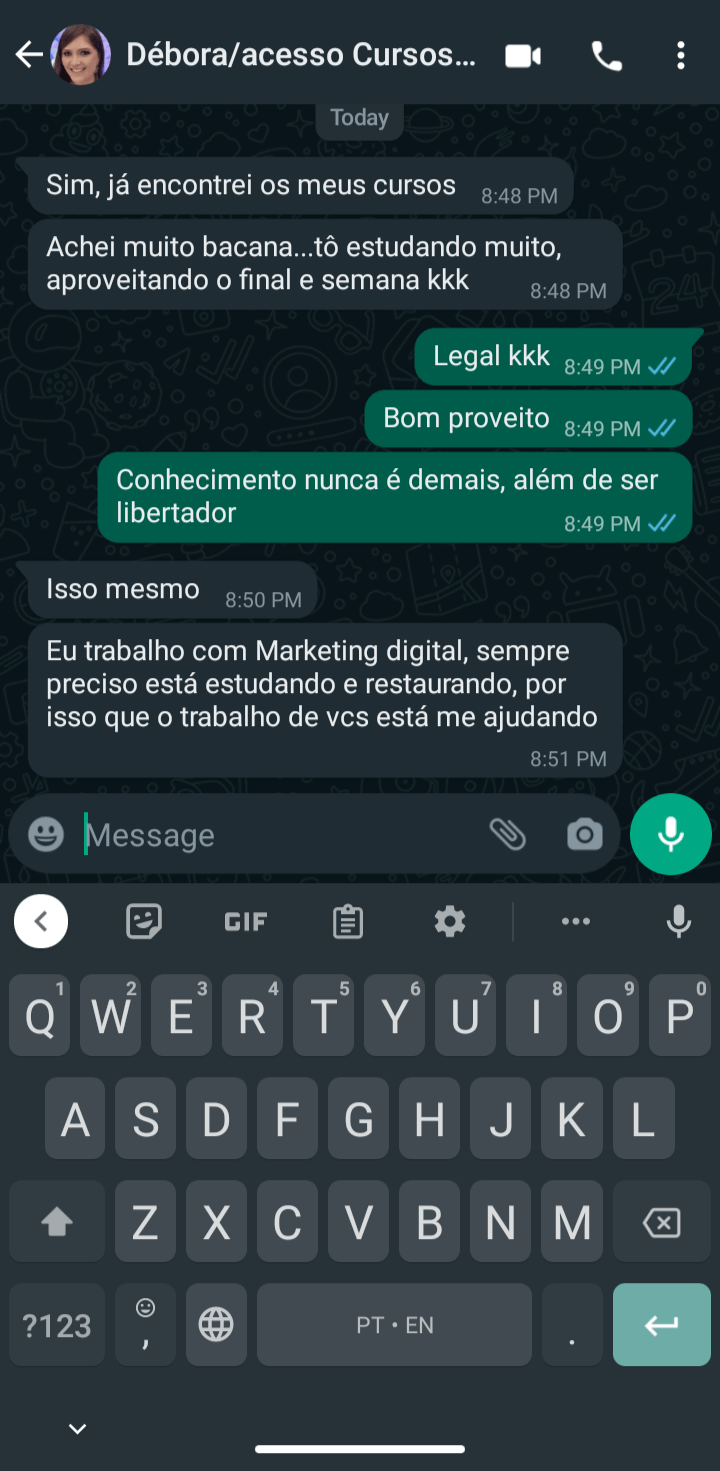
Task: Open the keyboard clipboard
Action: pyautogui.click(x=348, y=921)
